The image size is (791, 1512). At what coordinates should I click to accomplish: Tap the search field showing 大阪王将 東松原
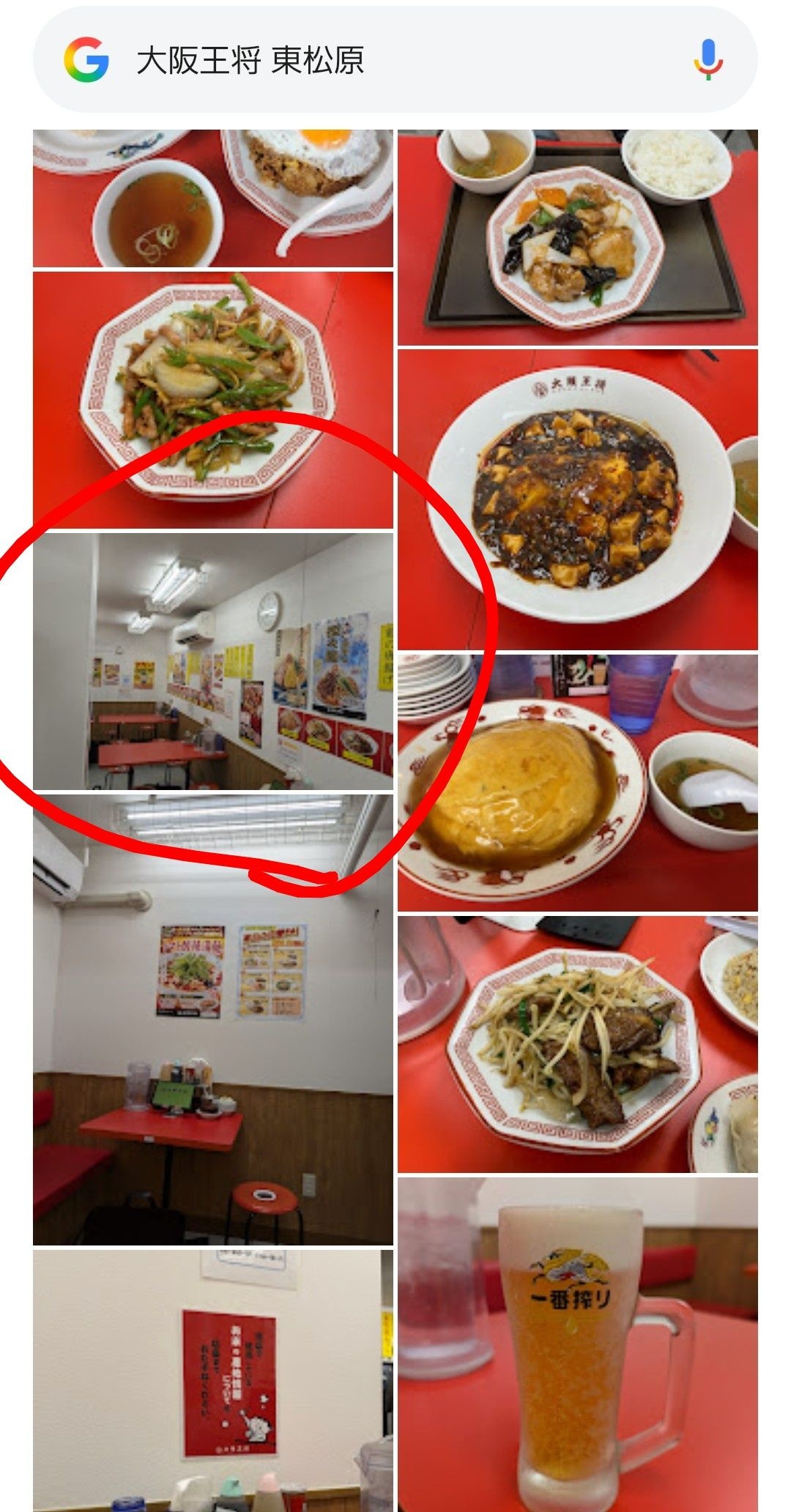tap(395, 60)
